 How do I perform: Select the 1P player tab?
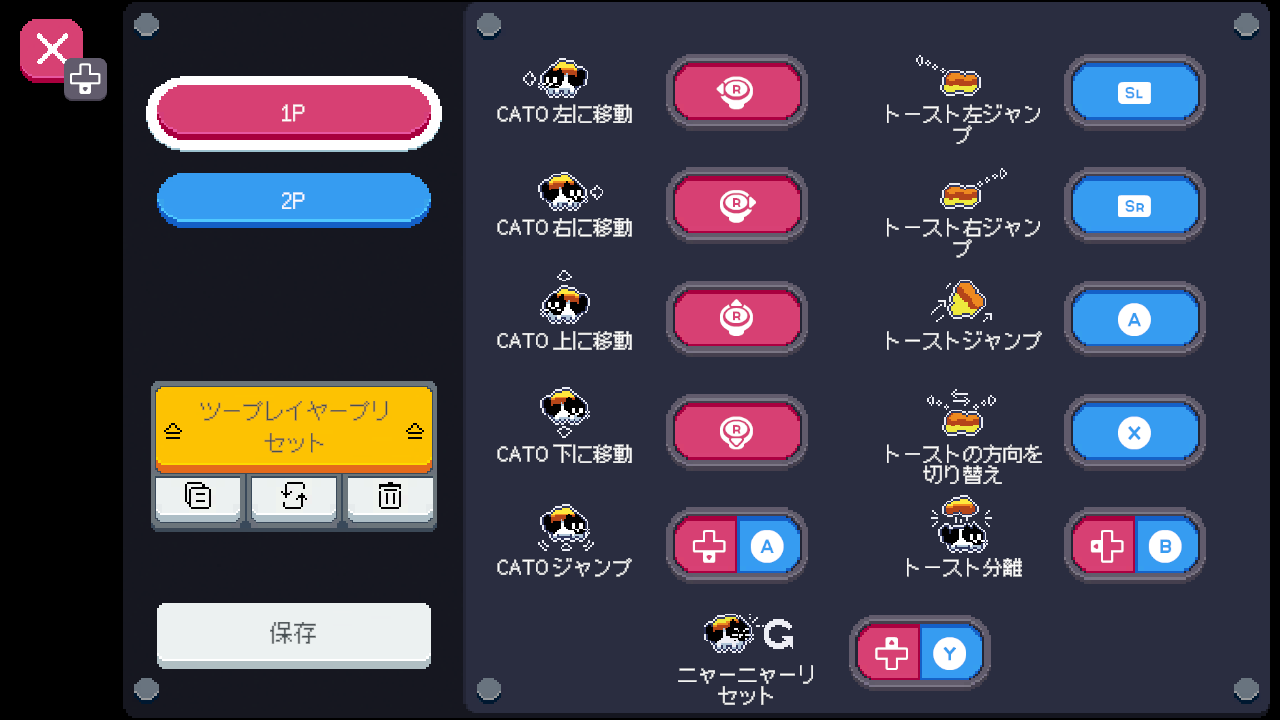click(x=293, y=112)
